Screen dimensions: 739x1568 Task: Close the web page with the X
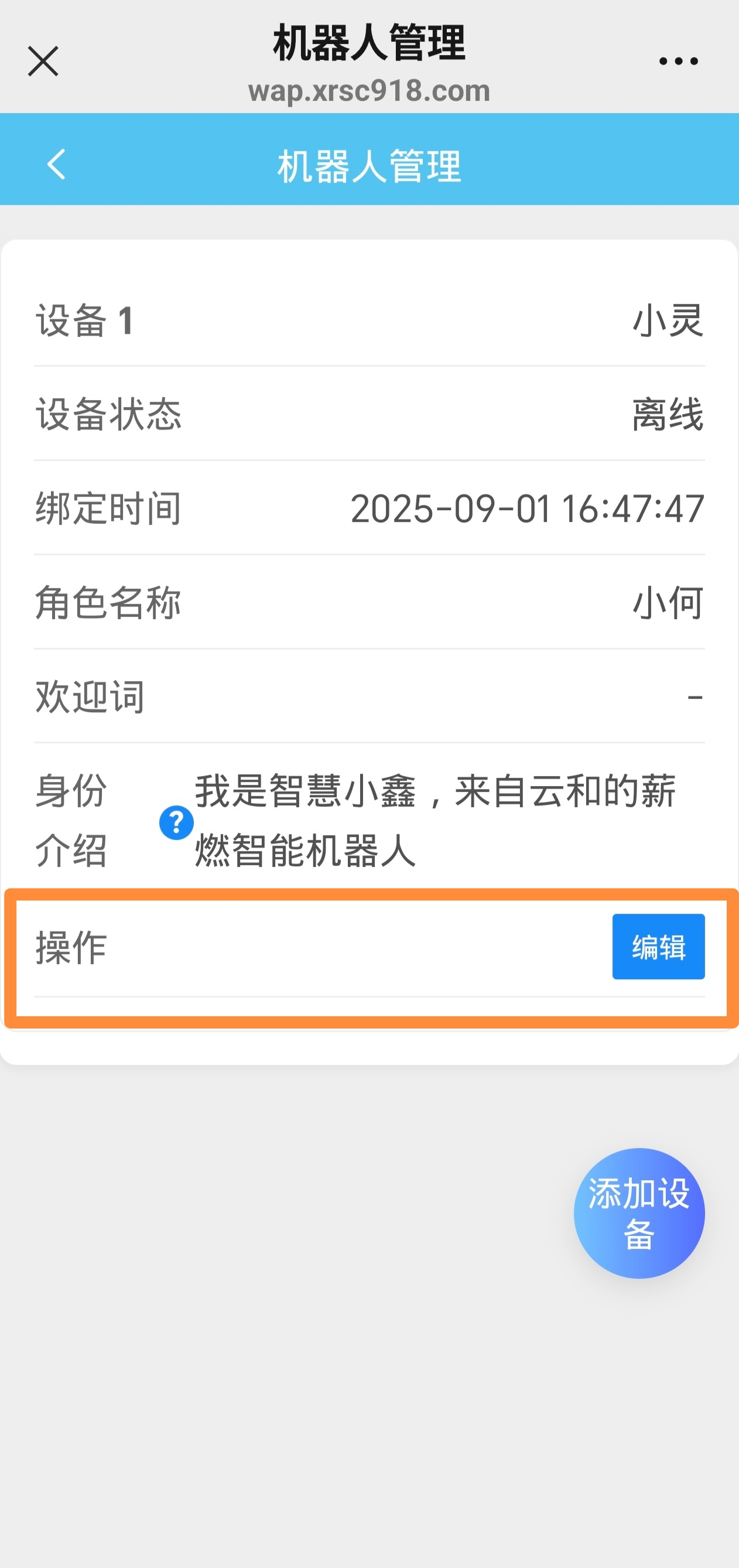pos(43,62)
